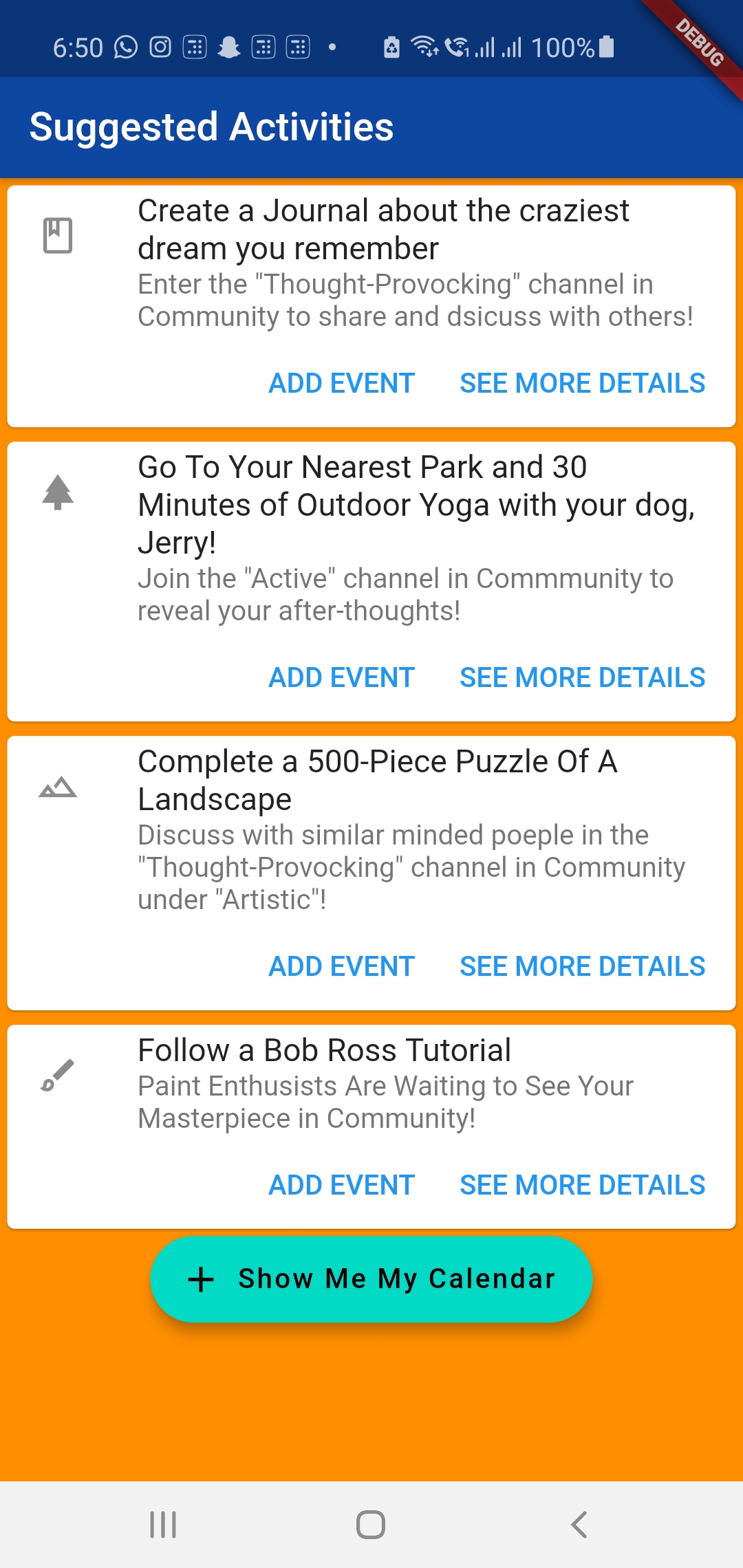The width and height of the screenshot is (743, 1568).
Task: Open more details for Bob Ross tutorial
Action: 582,1185
